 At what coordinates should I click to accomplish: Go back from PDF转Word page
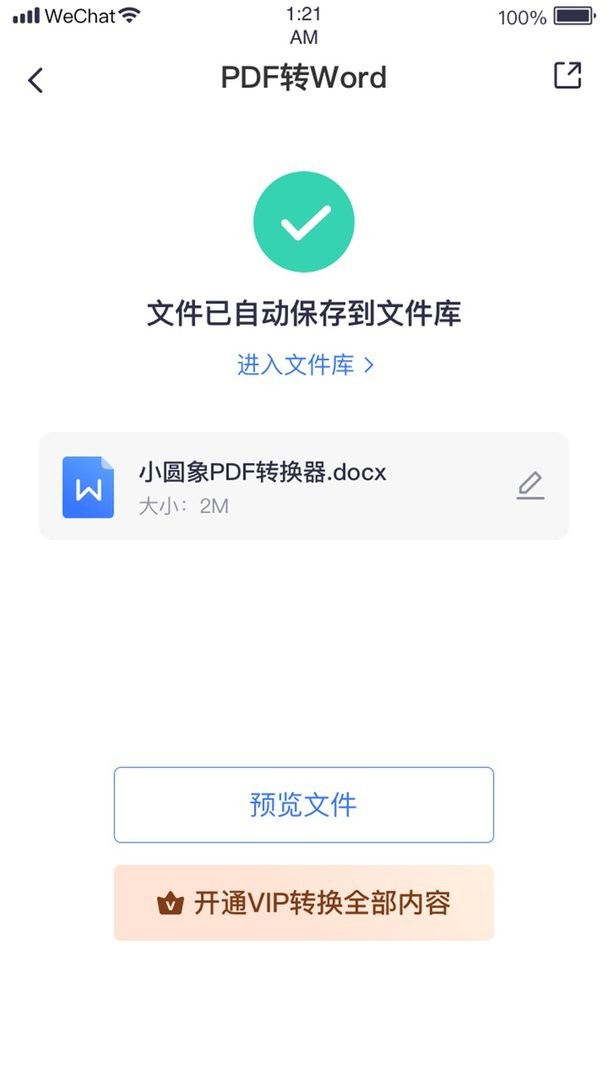pyautogui.click(x=36, y=80)
